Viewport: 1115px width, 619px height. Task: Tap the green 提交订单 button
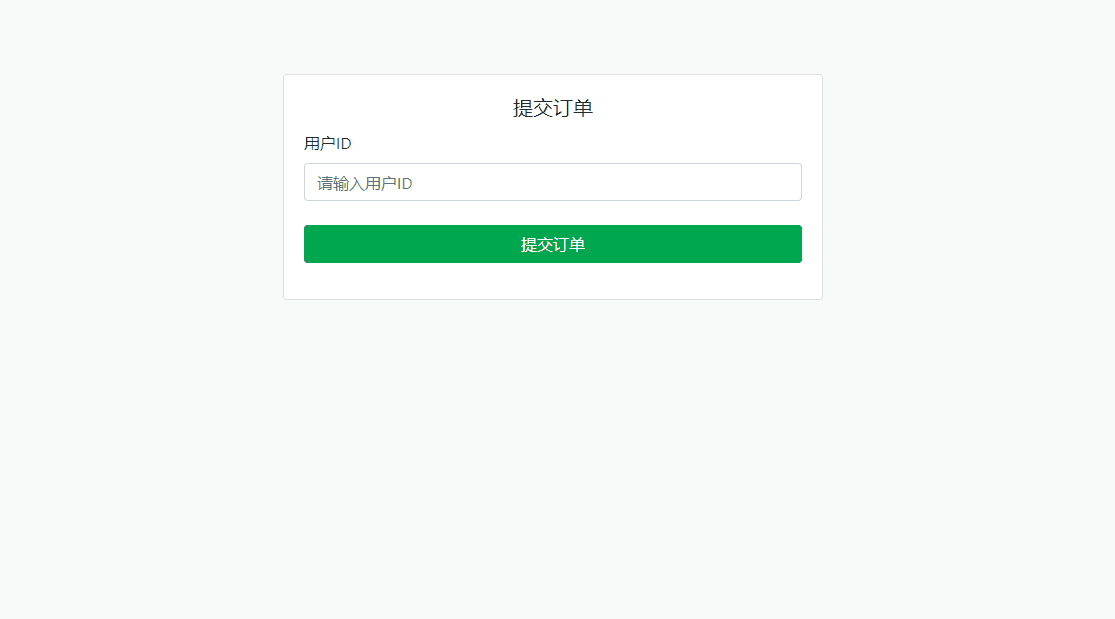click(x=552, y=244)
